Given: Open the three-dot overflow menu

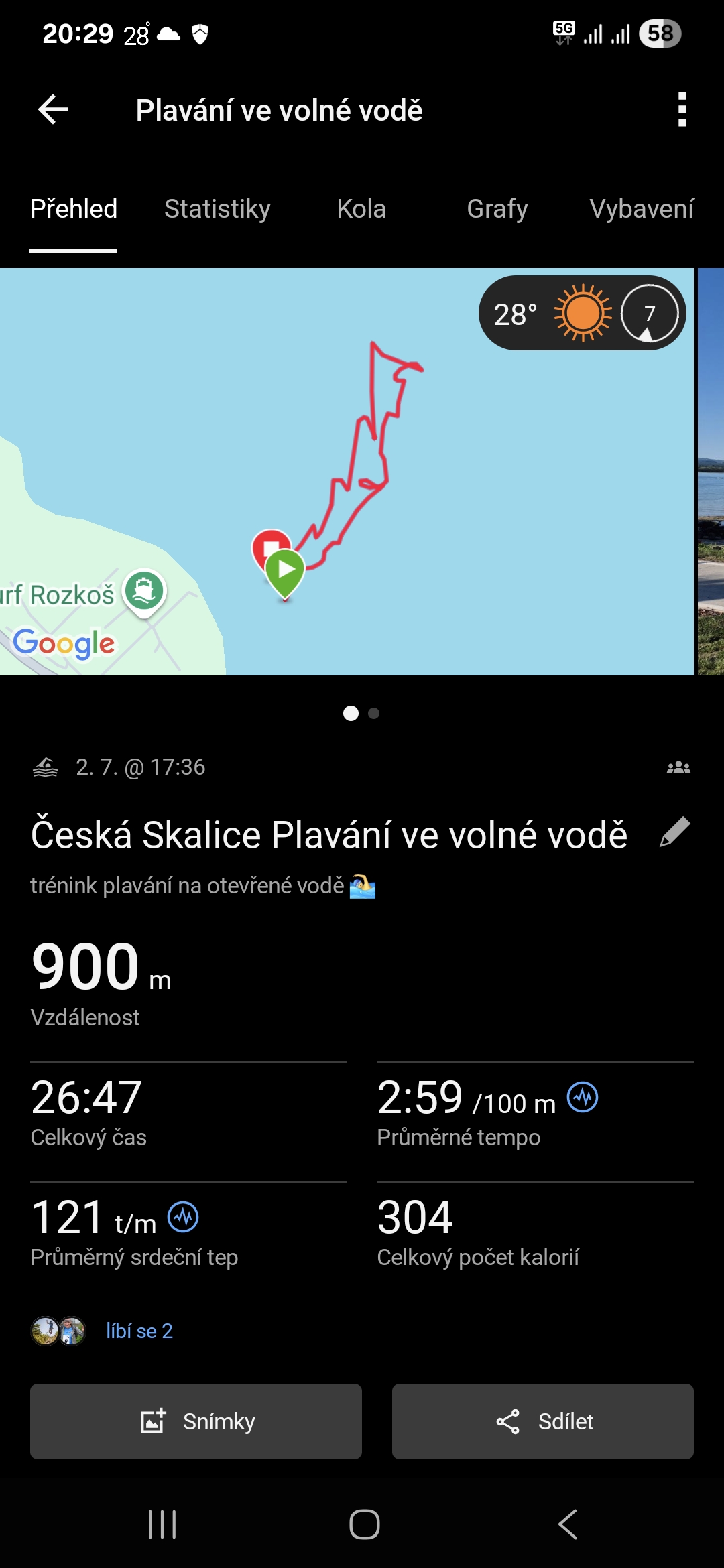Looking at the screenshot, I should coord(682,110).
